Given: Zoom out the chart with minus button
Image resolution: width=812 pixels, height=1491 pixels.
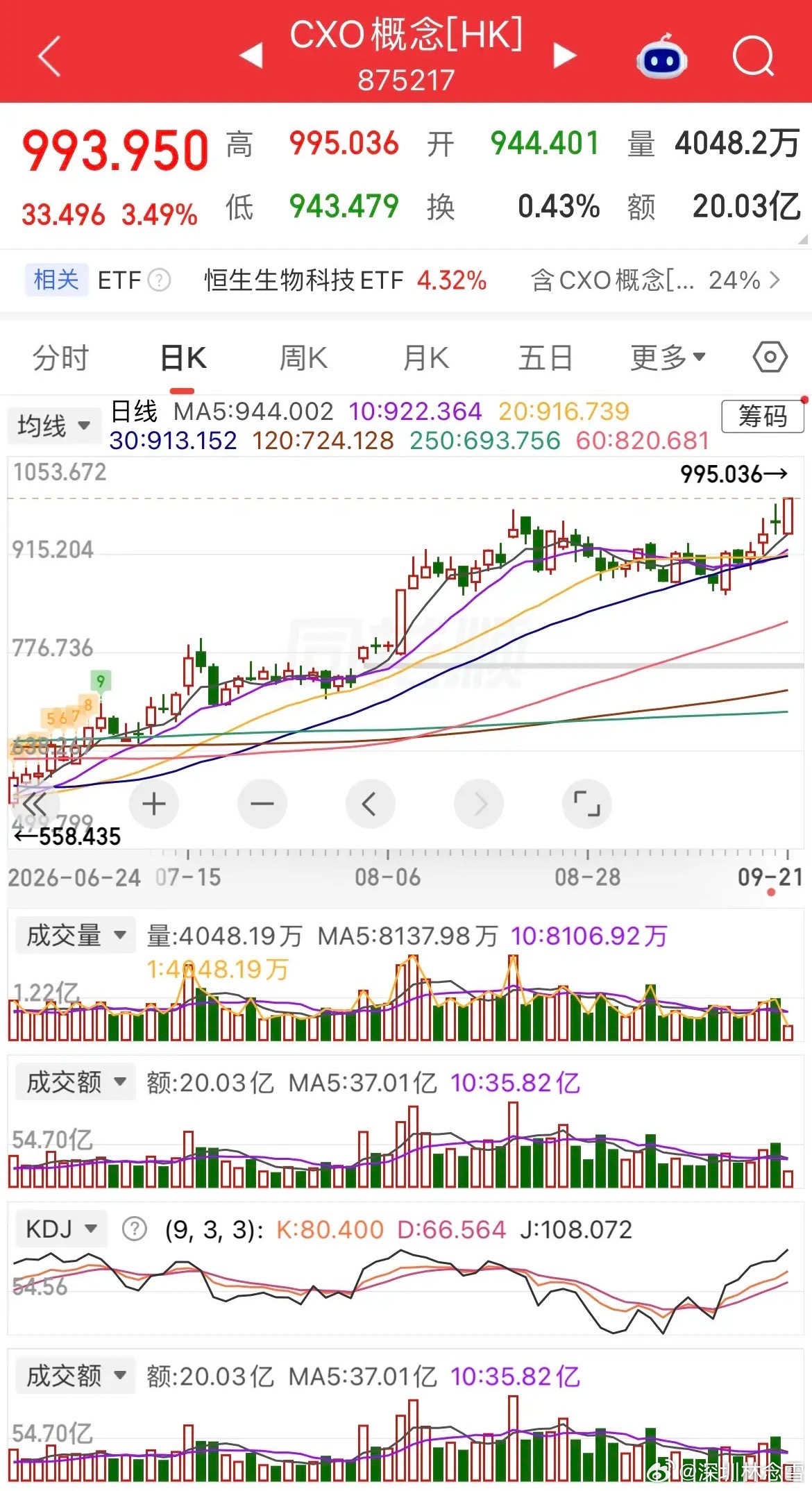Looking at the screenshot, I should (x=262, y=804).
